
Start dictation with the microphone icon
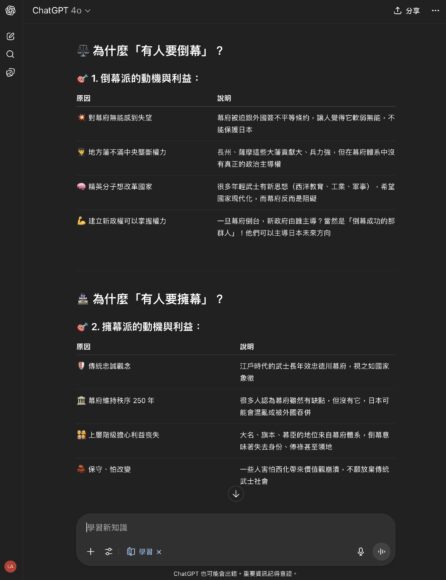361,552
